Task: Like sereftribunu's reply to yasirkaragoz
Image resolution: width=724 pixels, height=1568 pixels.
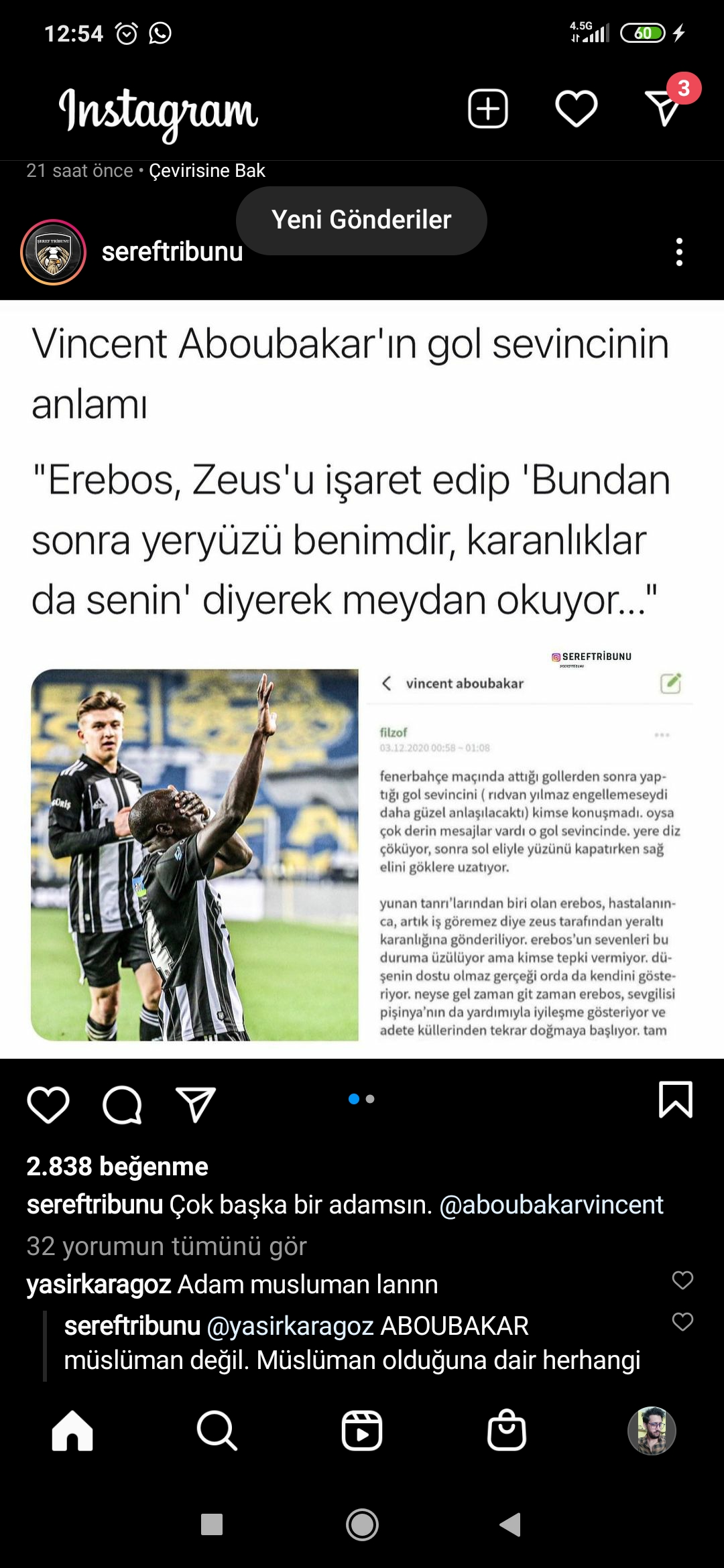Action: [x=682, y=1321]
